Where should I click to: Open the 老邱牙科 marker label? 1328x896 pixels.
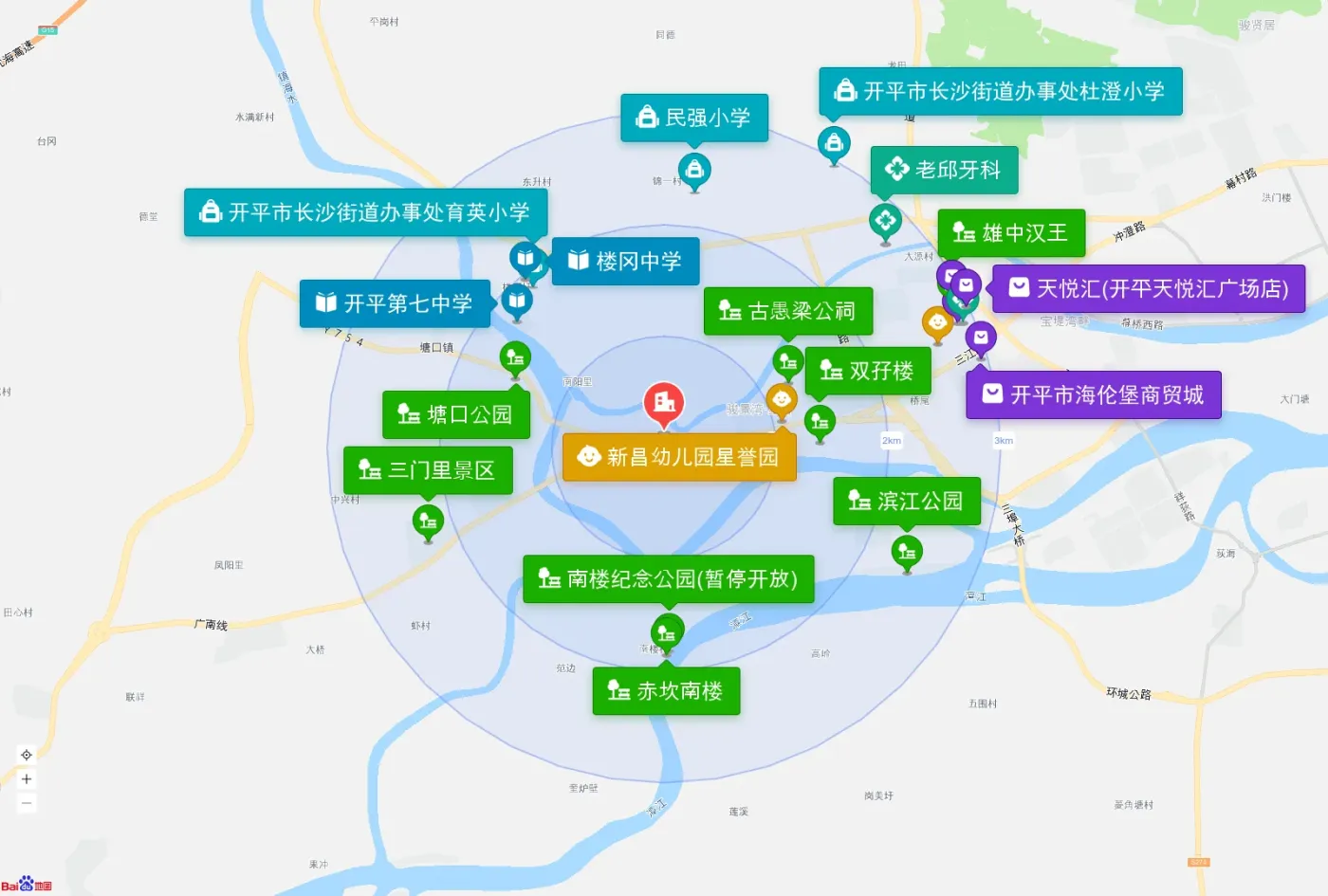944,170
